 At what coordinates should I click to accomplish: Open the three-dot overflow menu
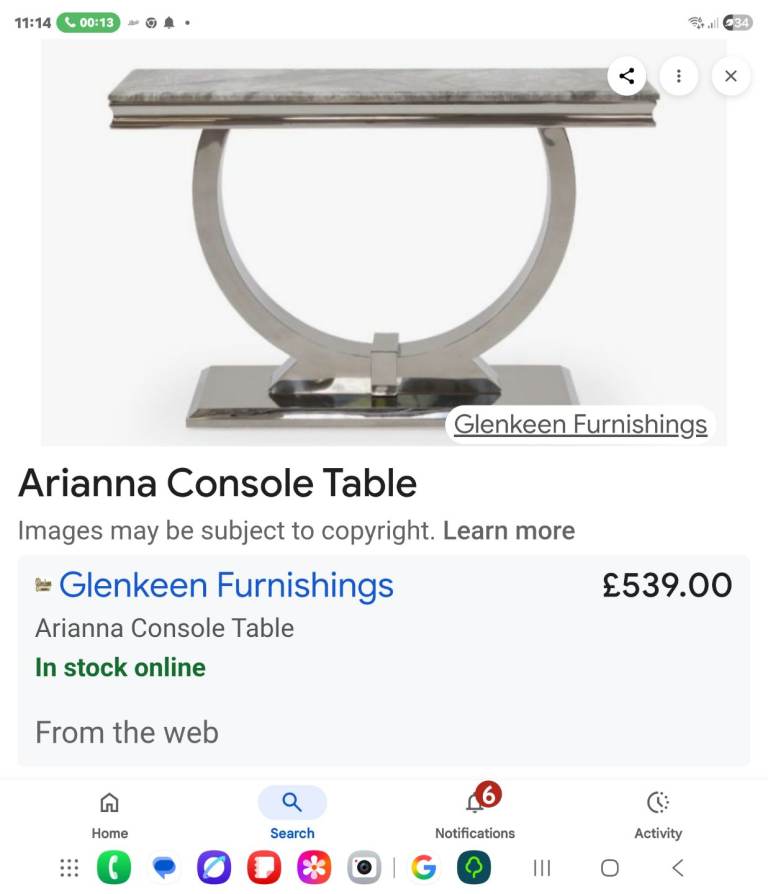[x=679, y=76]
